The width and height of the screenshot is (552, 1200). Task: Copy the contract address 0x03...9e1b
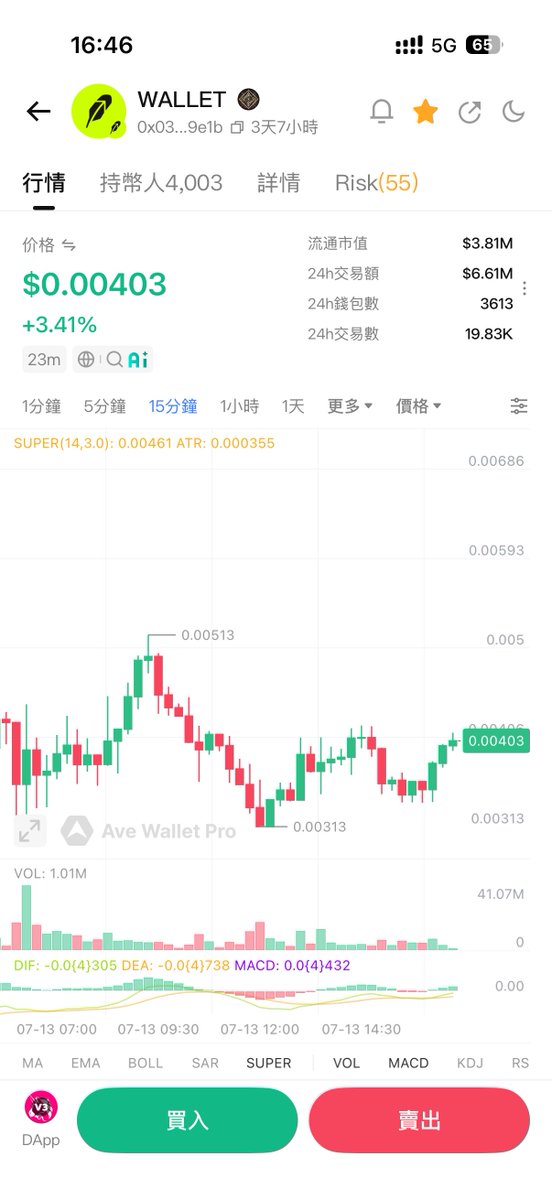pyautogui.click(x=237, y=128)
